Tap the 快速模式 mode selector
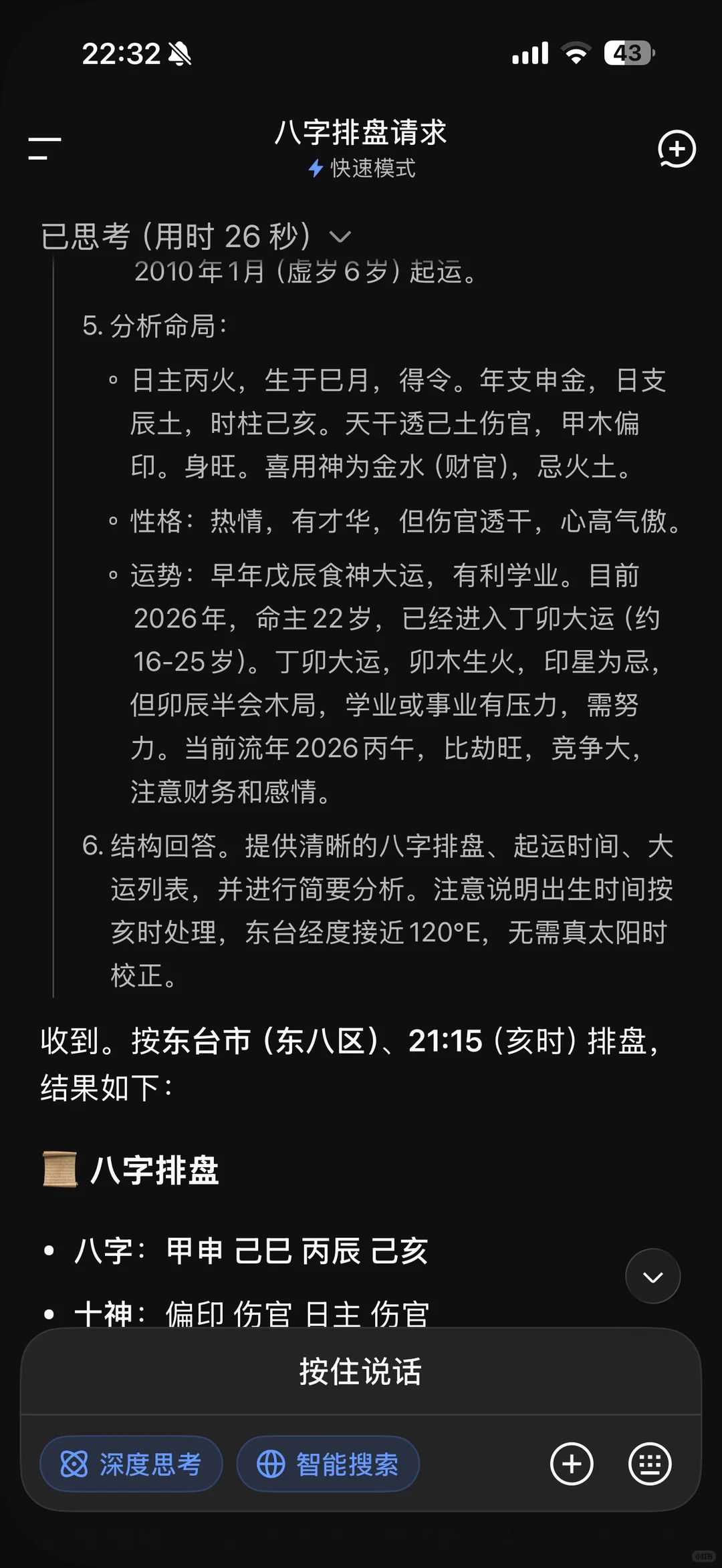Image resolution: width=722 pixels, height=1568 pixels. (x=362, y=168)
